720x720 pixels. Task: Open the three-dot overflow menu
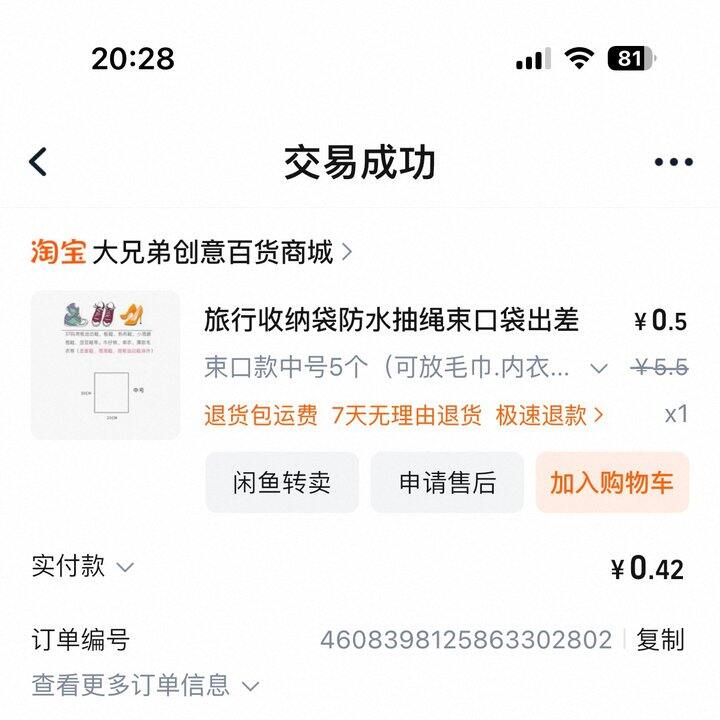[x=673, y=163]
